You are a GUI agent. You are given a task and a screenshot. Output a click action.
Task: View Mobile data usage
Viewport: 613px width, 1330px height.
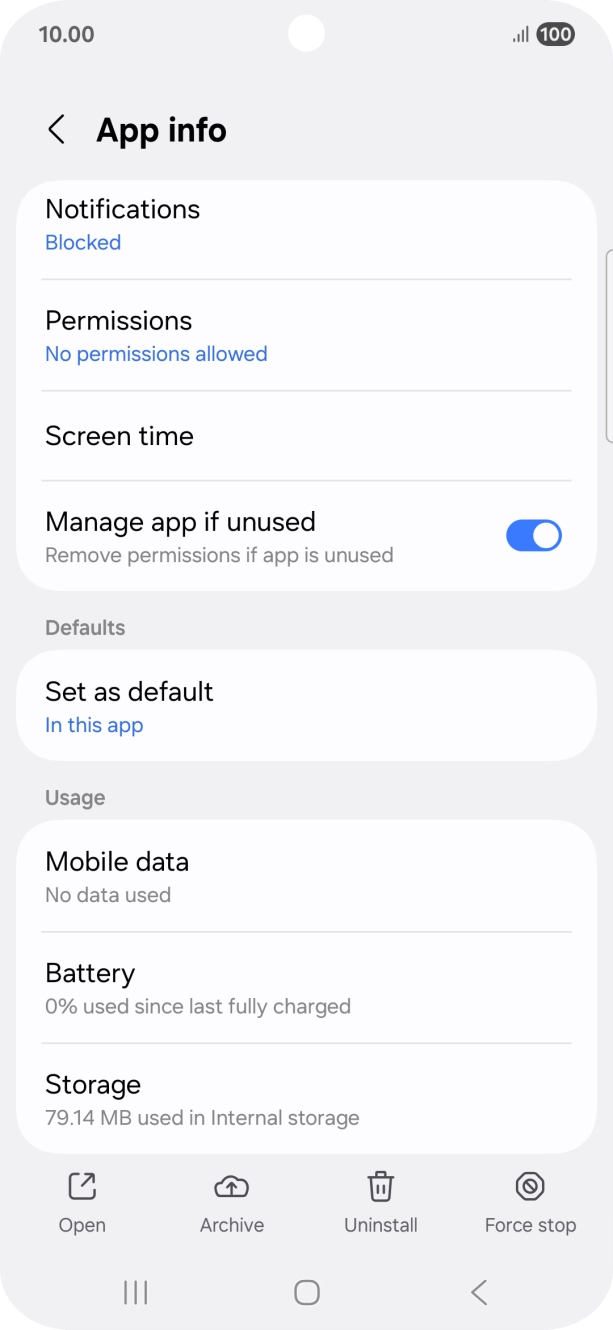click(306, 877)
